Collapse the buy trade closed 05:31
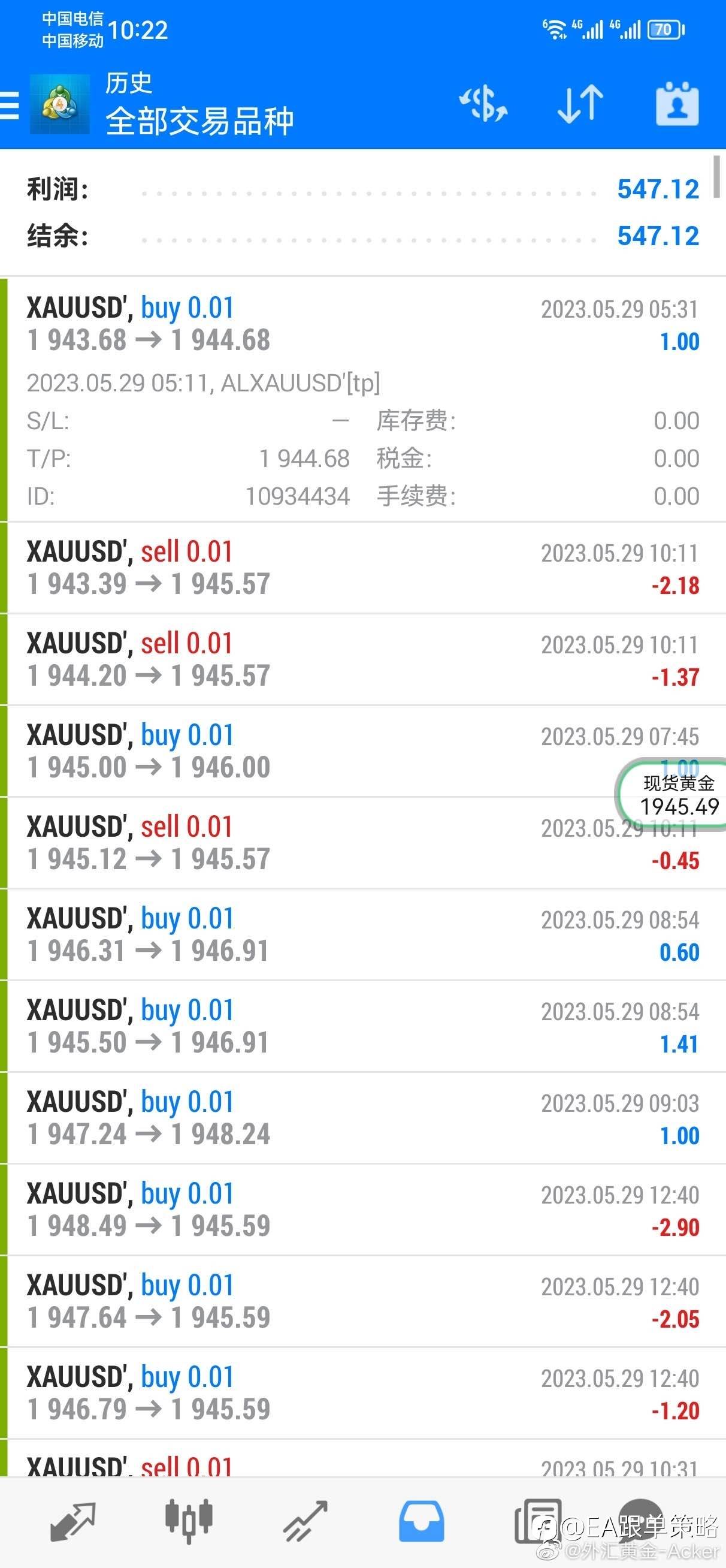This screenshot has width=726, height=1568. click(362, 400)
